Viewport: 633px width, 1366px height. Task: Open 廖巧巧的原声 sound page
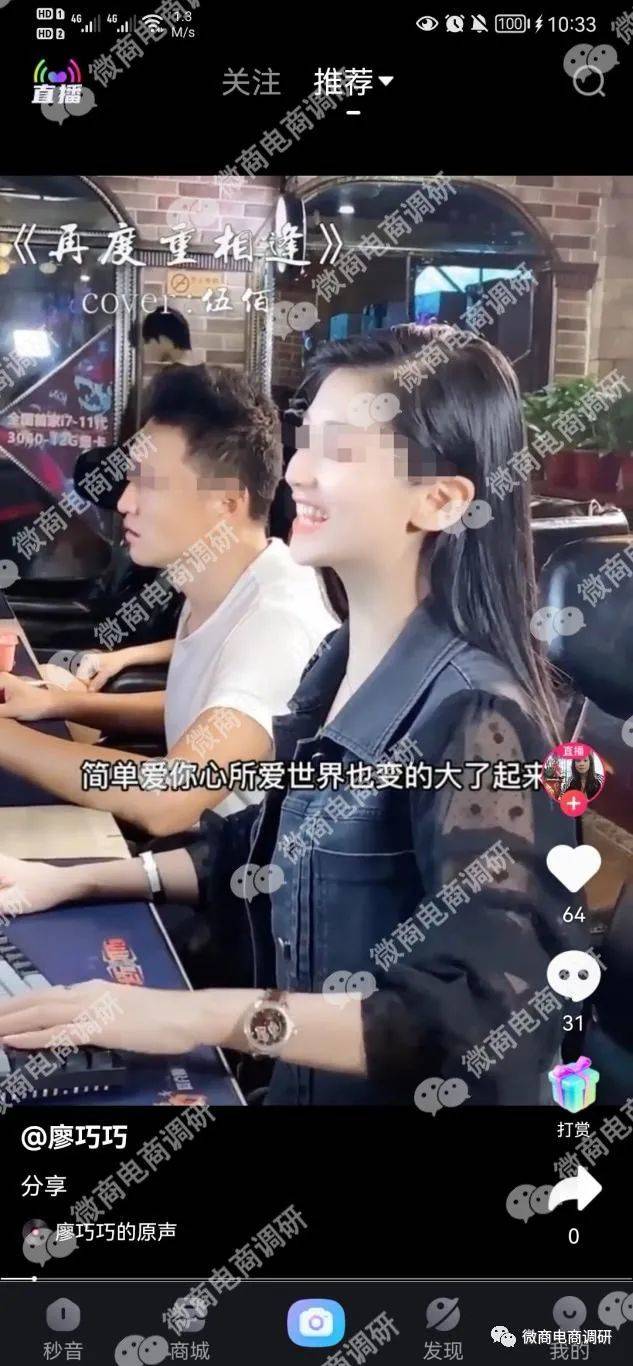pos(115,1232)
